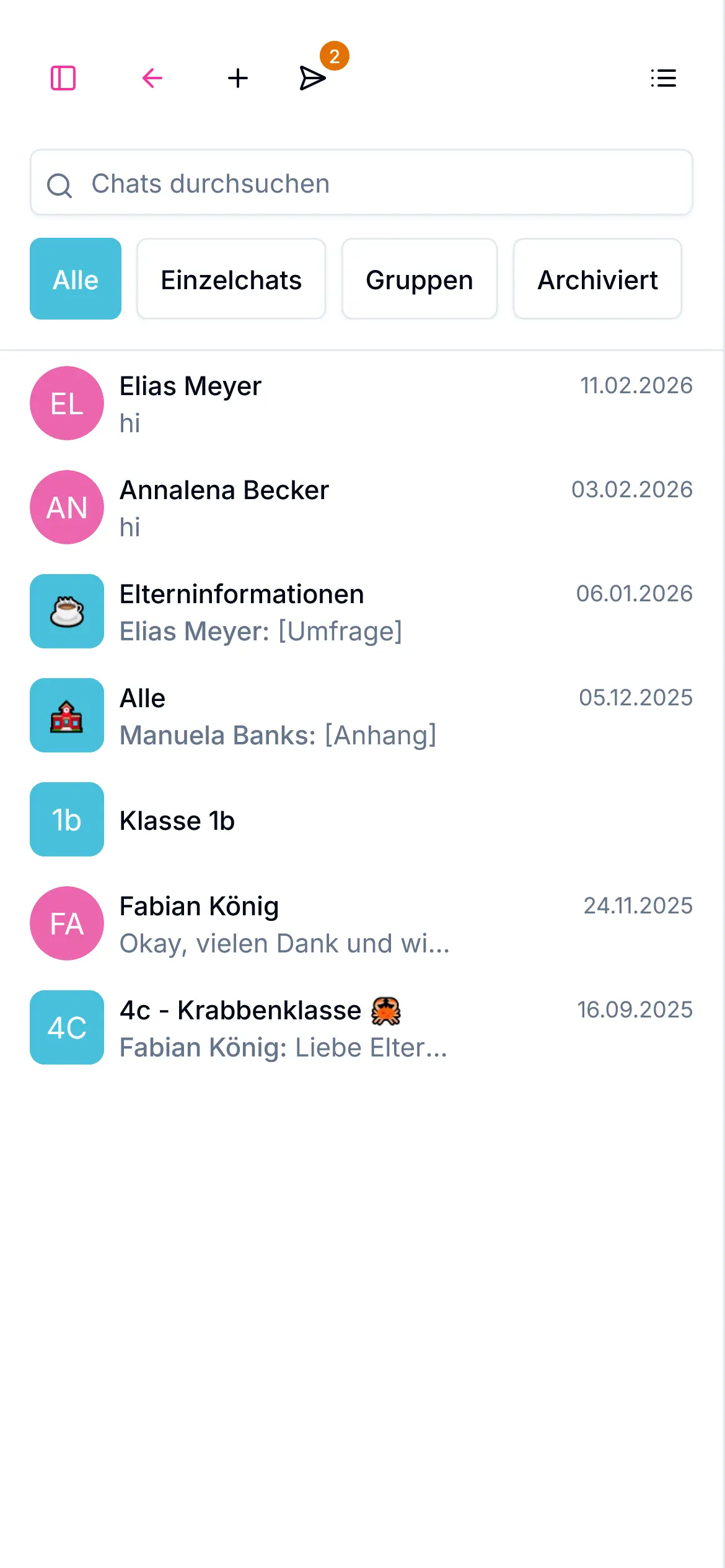Toggle the sidebar panel icon
This screenshot has height=1568, width=725.
[x=63, y=78]
